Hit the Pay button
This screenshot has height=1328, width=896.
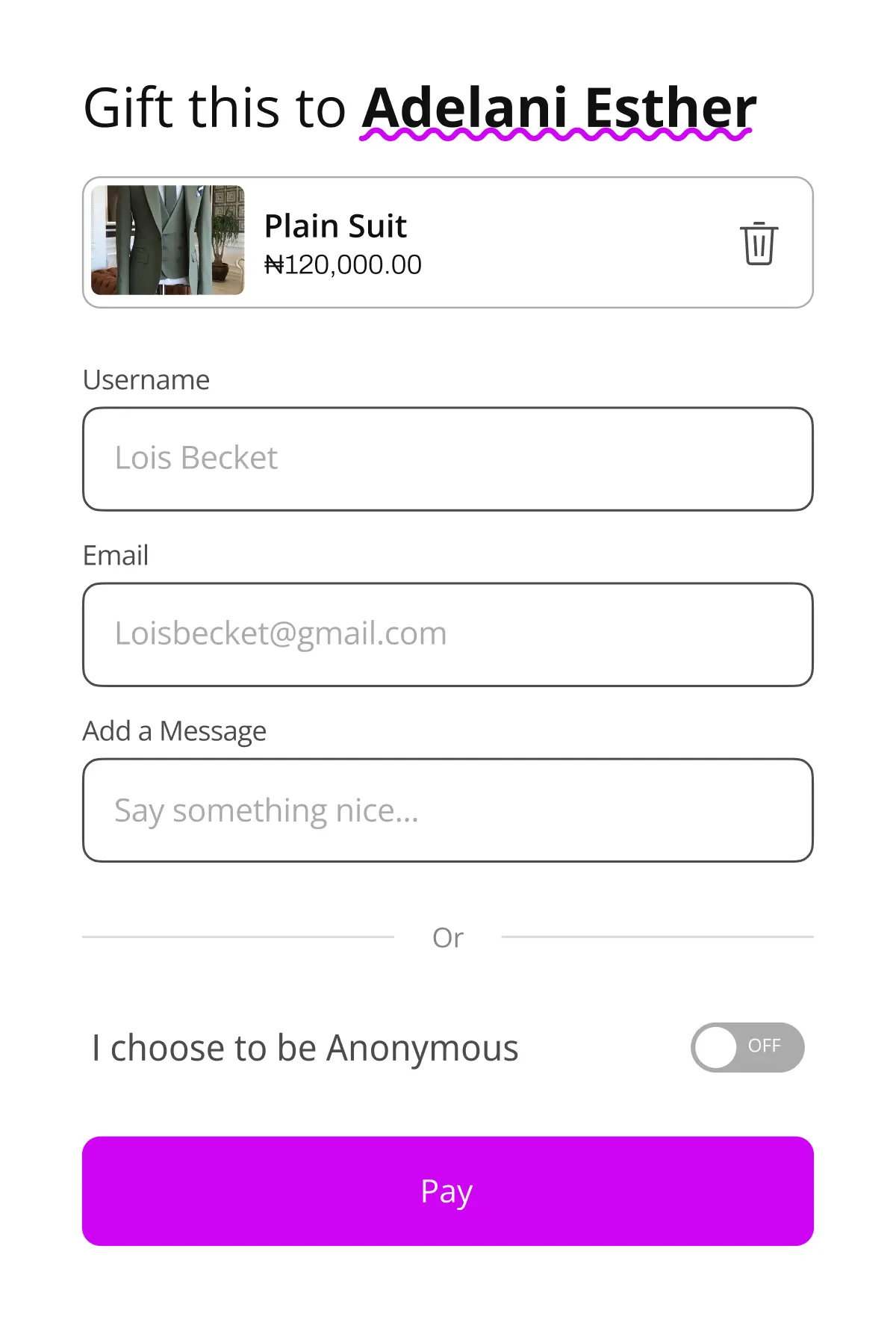448,1191
